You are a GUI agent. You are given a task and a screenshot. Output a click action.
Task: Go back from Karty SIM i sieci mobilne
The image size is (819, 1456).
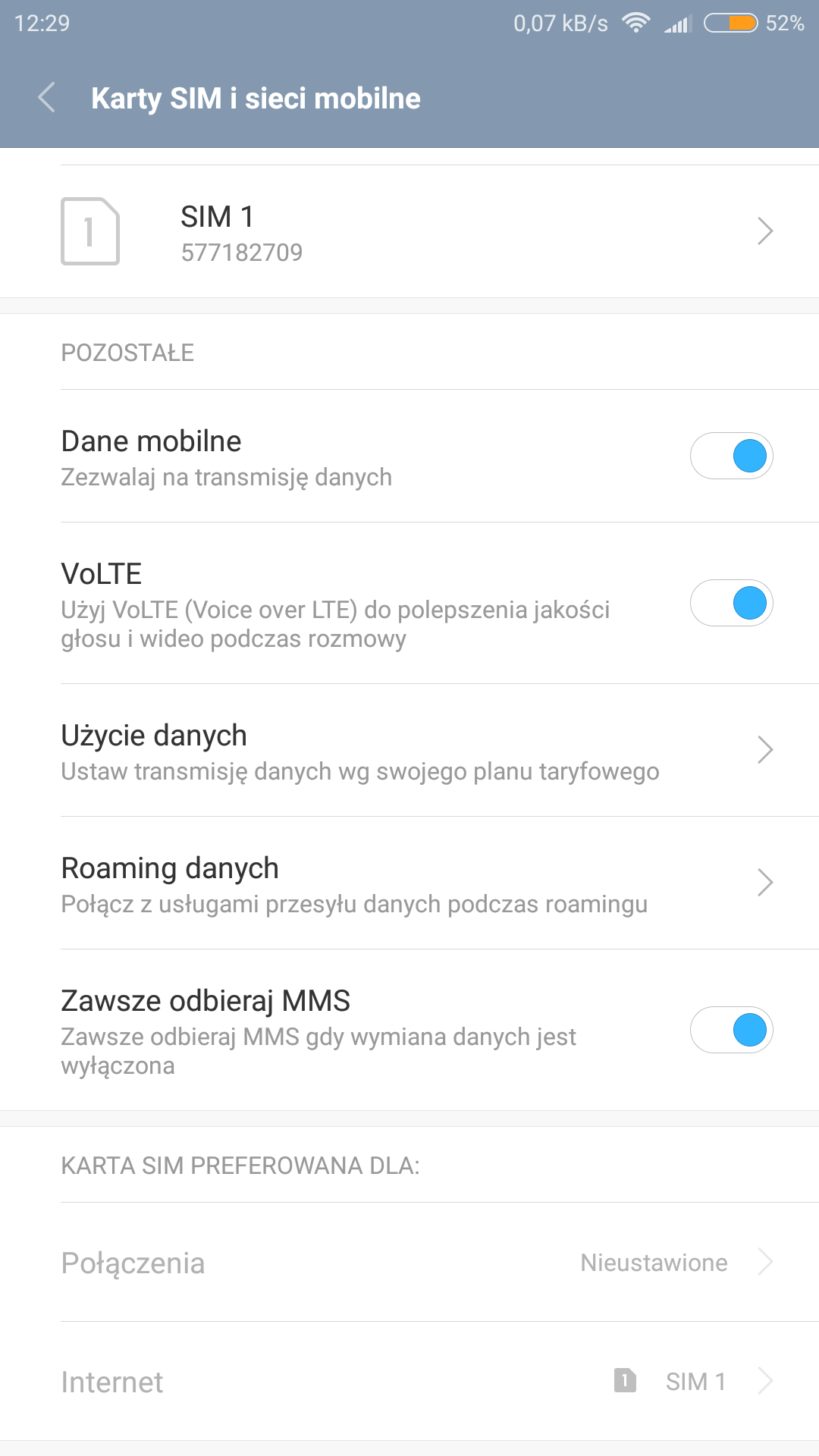[47, 98]
